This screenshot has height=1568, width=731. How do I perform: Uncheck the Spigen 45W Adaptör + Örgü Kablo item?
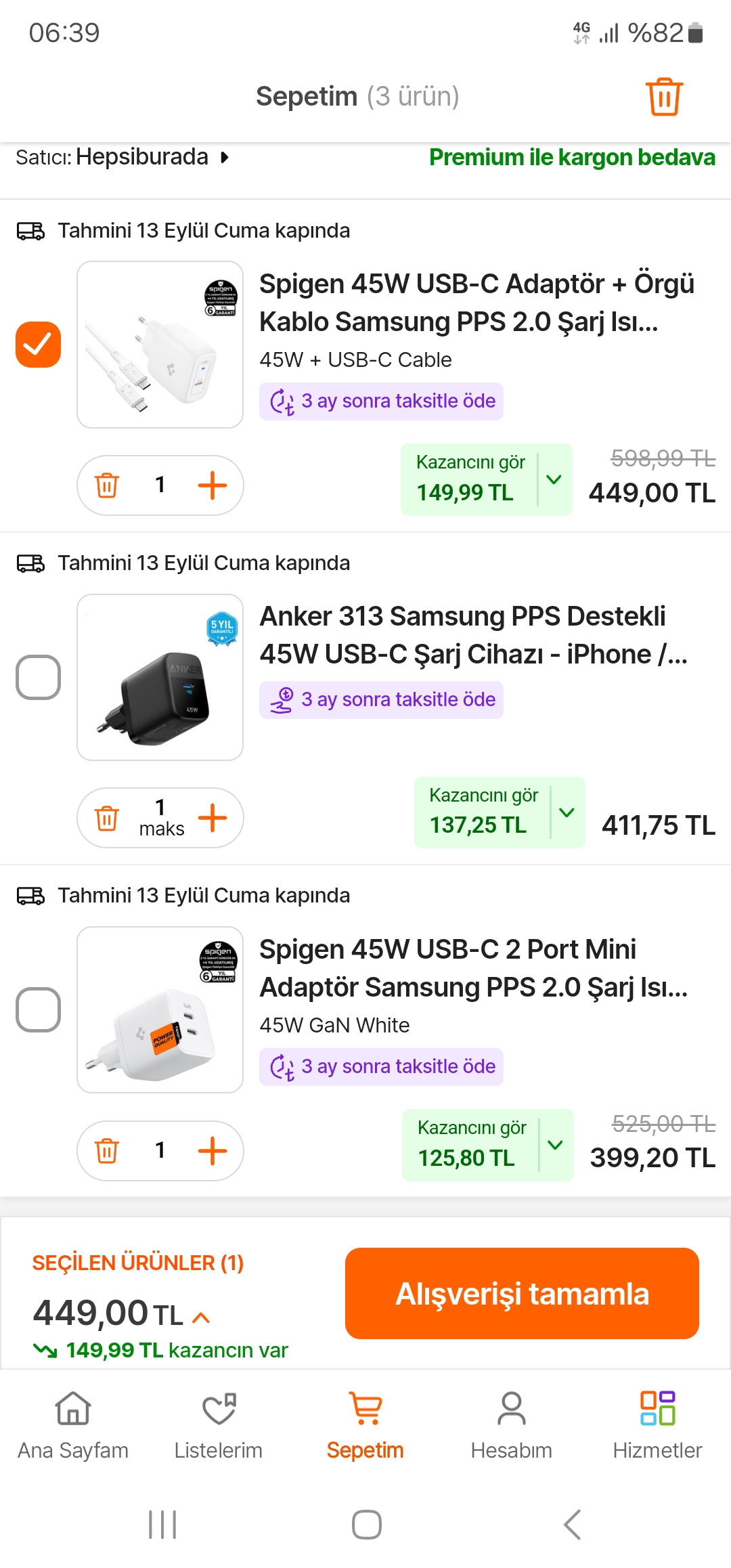[x=38, y=345]
